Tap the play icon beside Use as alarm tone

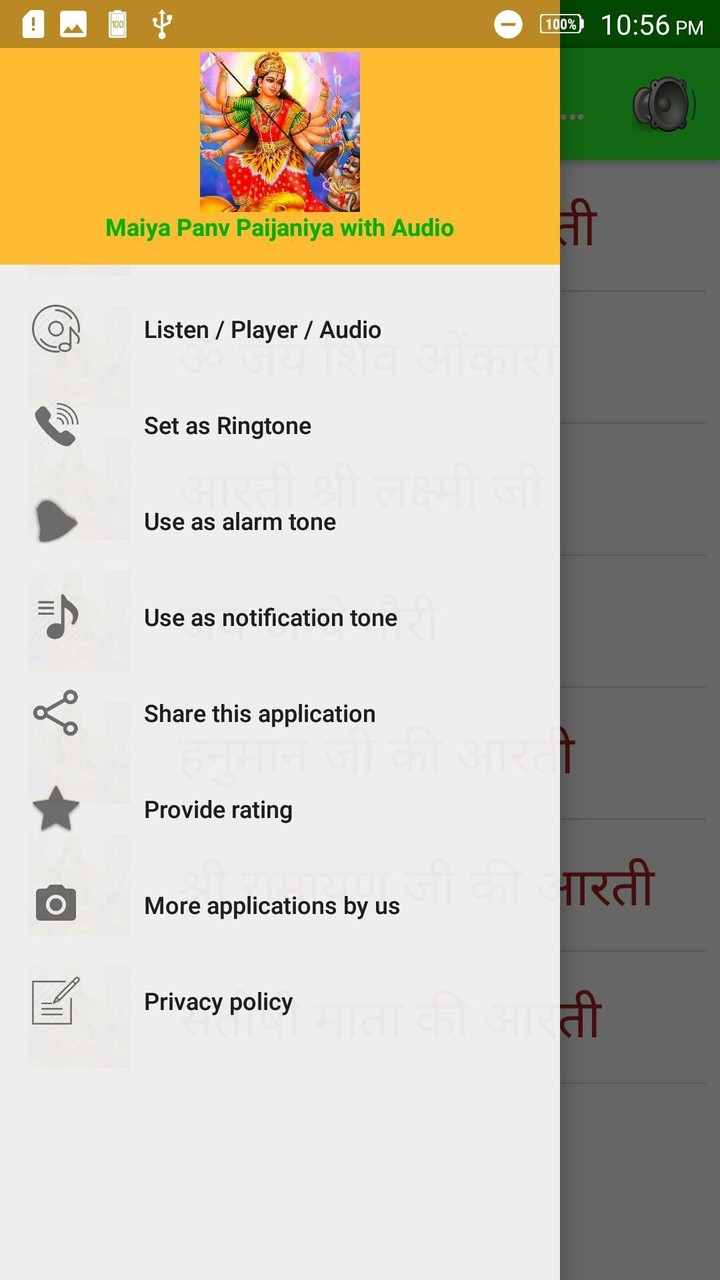tap(58, 520)
